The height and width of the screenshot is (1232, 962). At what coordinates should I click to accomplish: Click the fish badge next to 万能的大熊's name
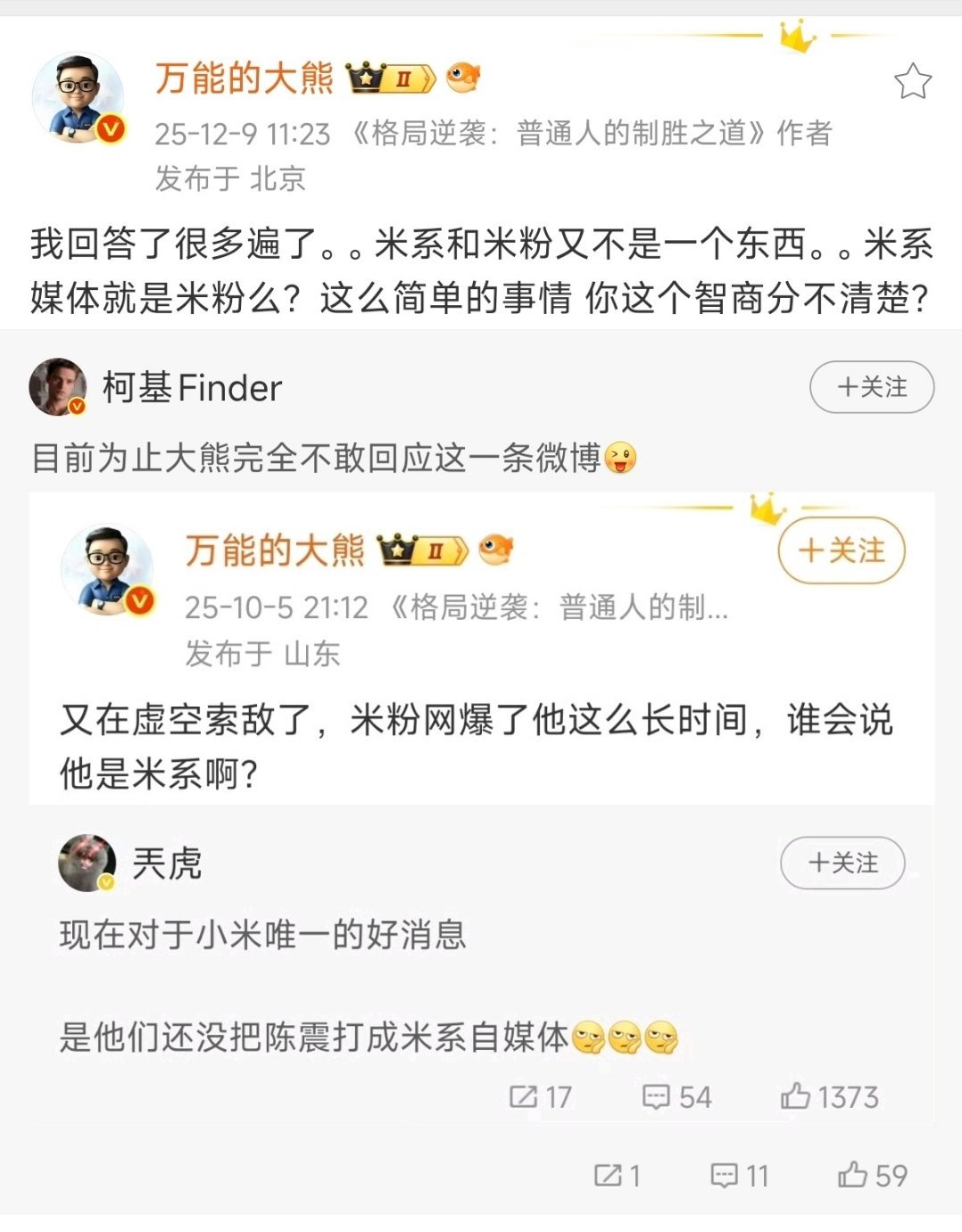(465, 79)
